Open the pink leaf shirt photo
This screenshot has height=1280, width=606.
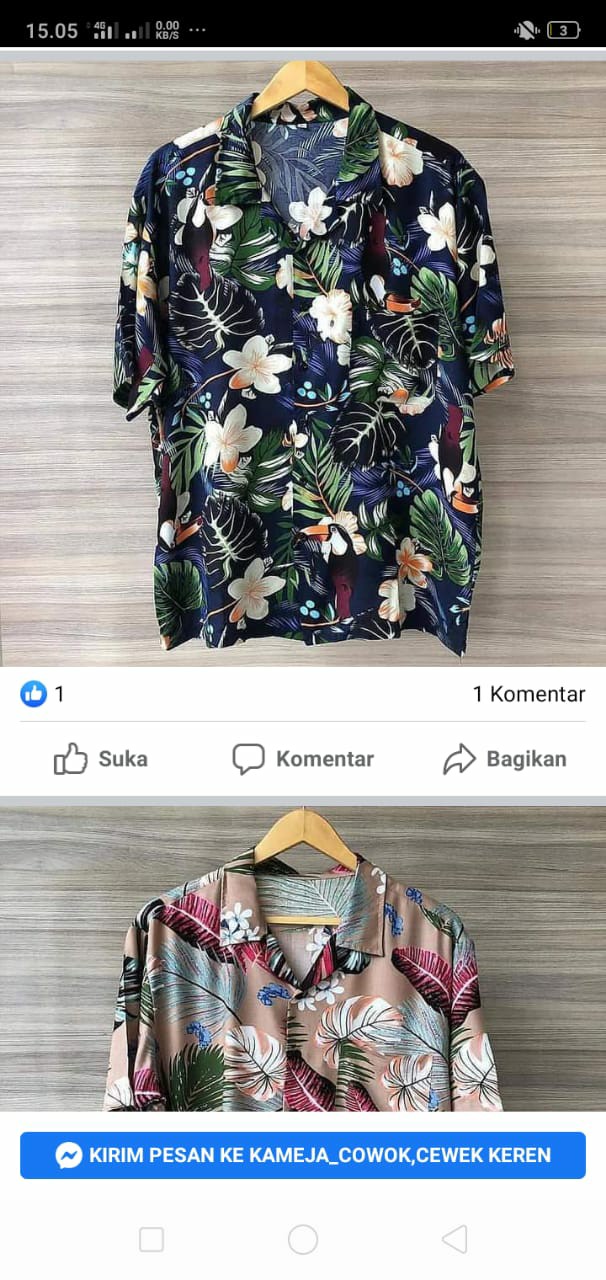(303, 960)
